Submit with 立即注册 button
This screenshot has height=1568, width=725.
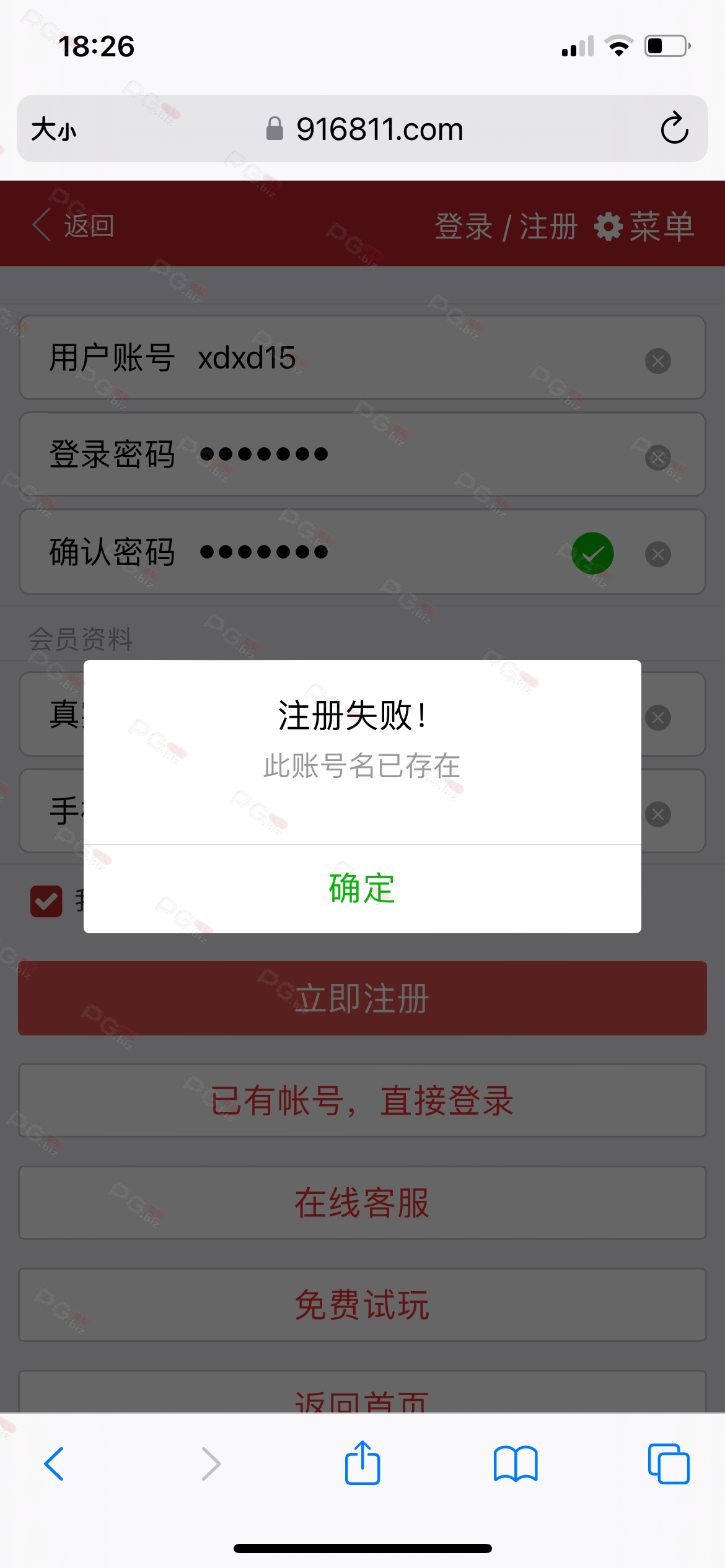362,998
